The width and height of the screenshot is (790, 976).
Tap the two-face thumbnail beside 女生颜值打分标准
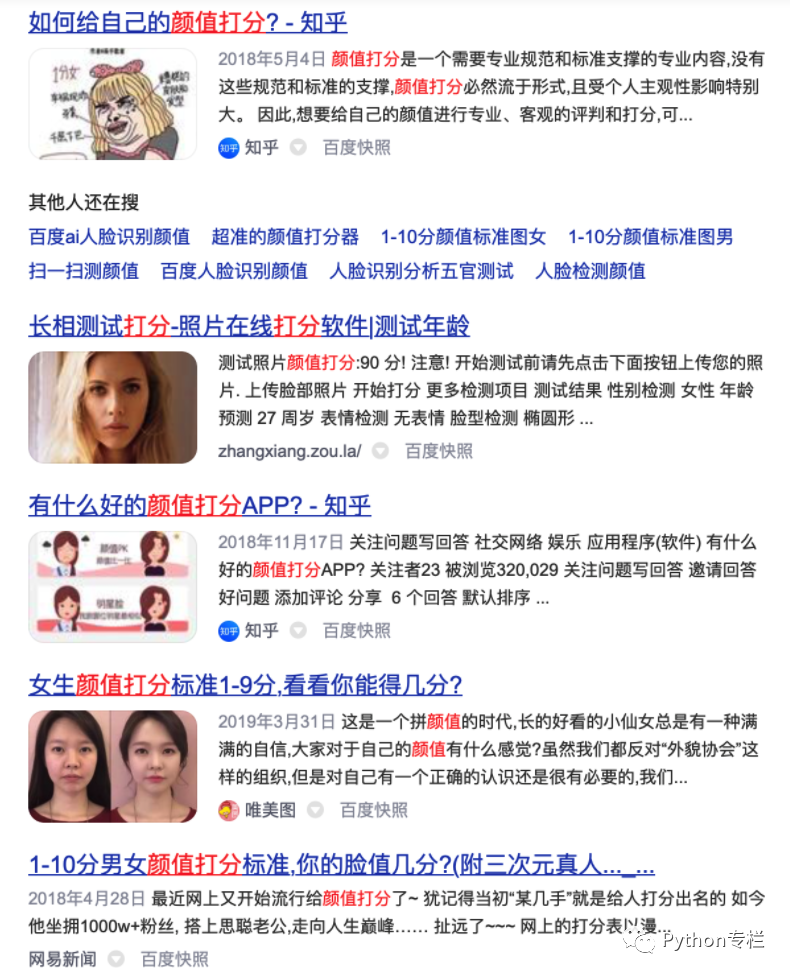pos(113,766)
